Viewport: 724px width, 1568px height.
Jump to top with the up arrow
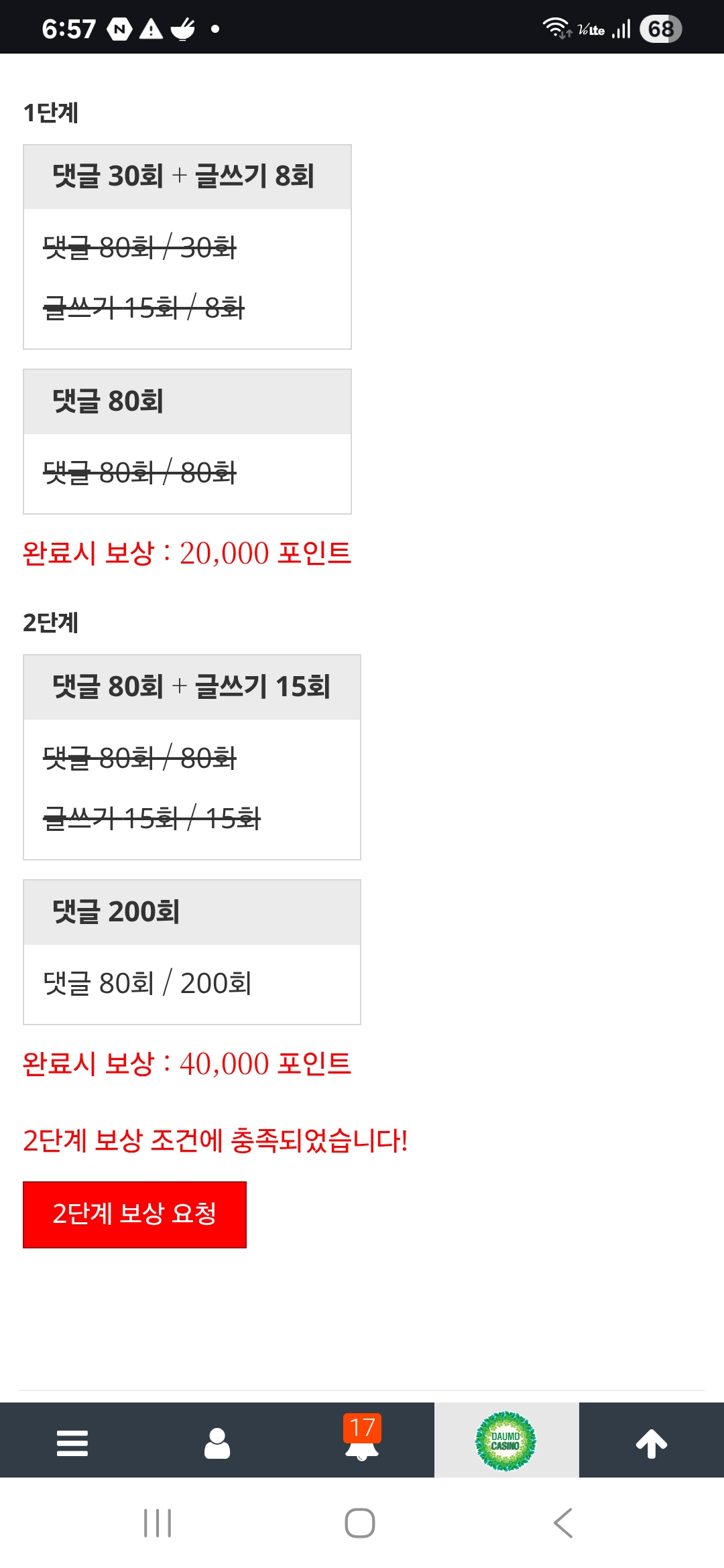(x=651, y=1442)
